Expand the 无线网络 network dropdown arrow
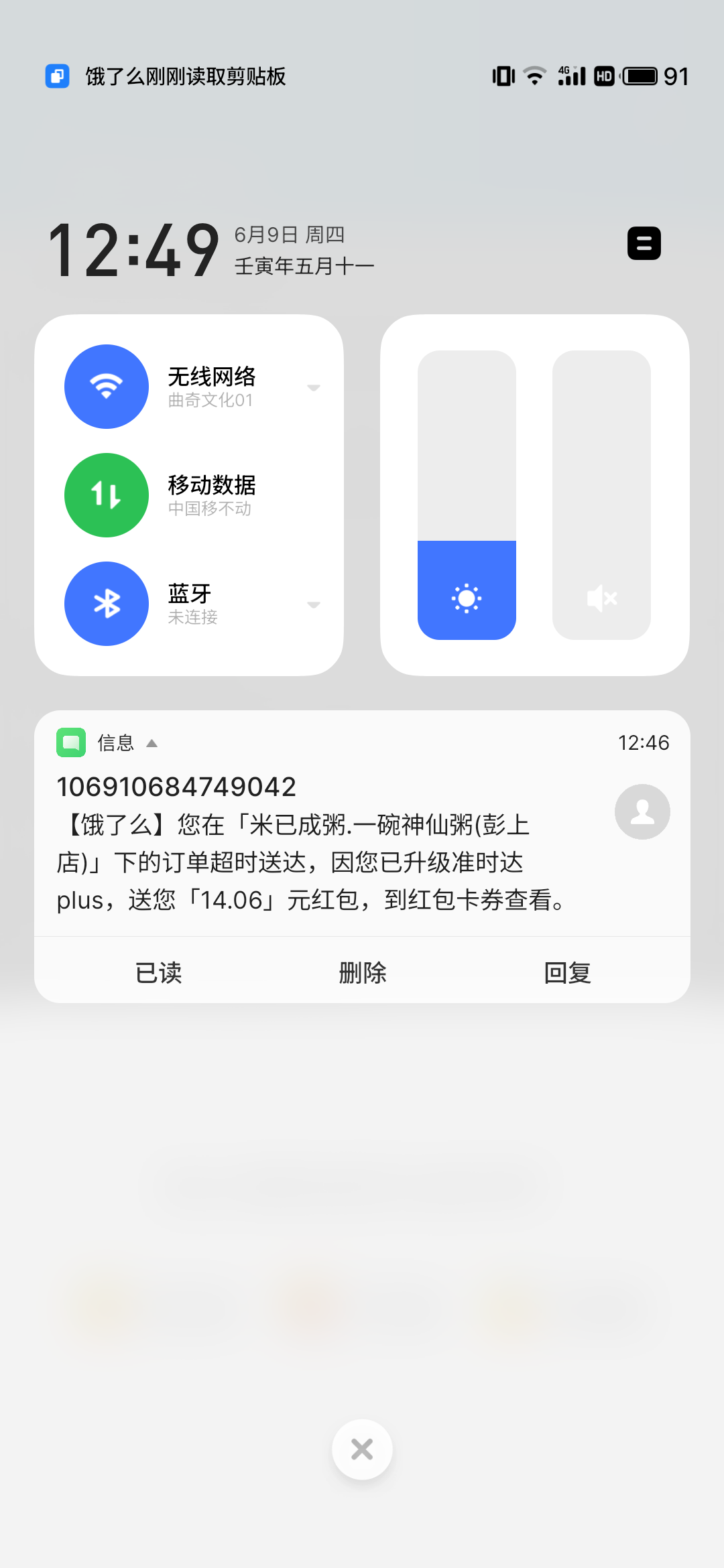 point(313,387)
